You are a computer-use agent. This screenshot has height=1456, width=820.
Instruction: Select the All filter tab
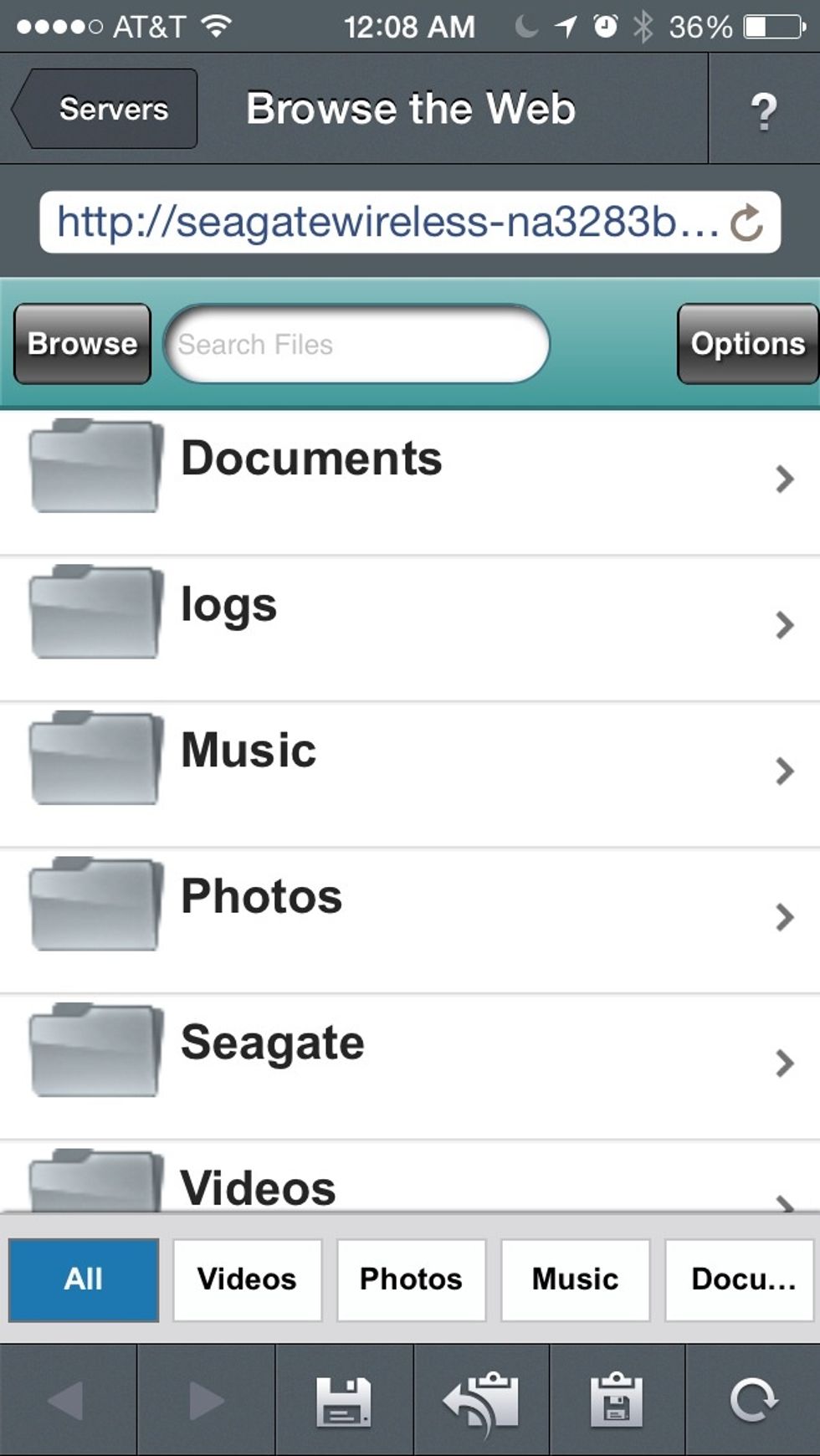coord(84,1279)
